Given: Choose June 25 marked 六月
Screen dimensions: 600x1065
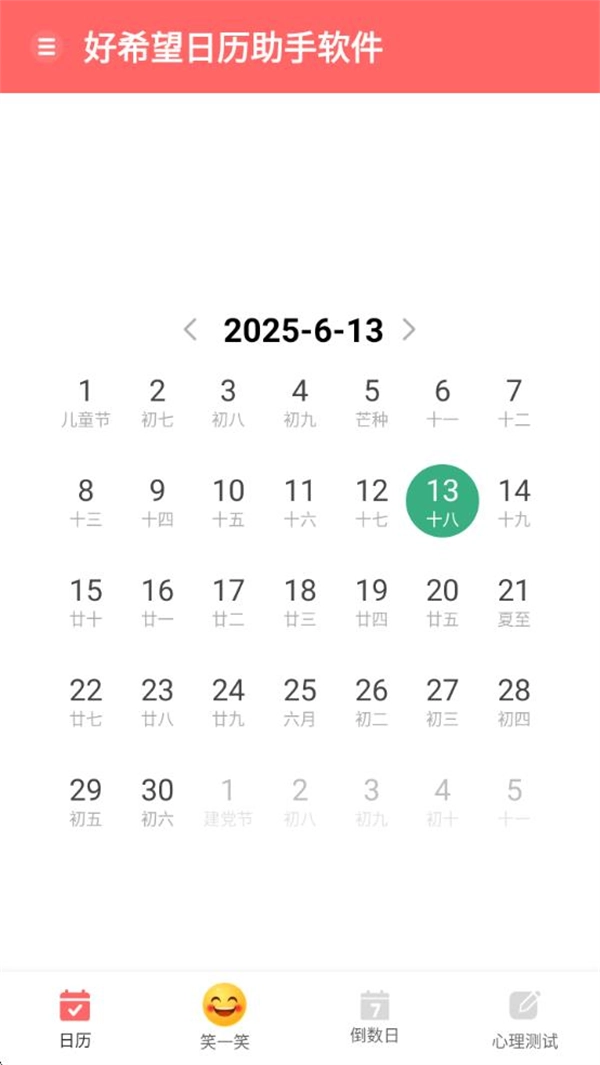Looking at the screenshot, I should point(300,702).
